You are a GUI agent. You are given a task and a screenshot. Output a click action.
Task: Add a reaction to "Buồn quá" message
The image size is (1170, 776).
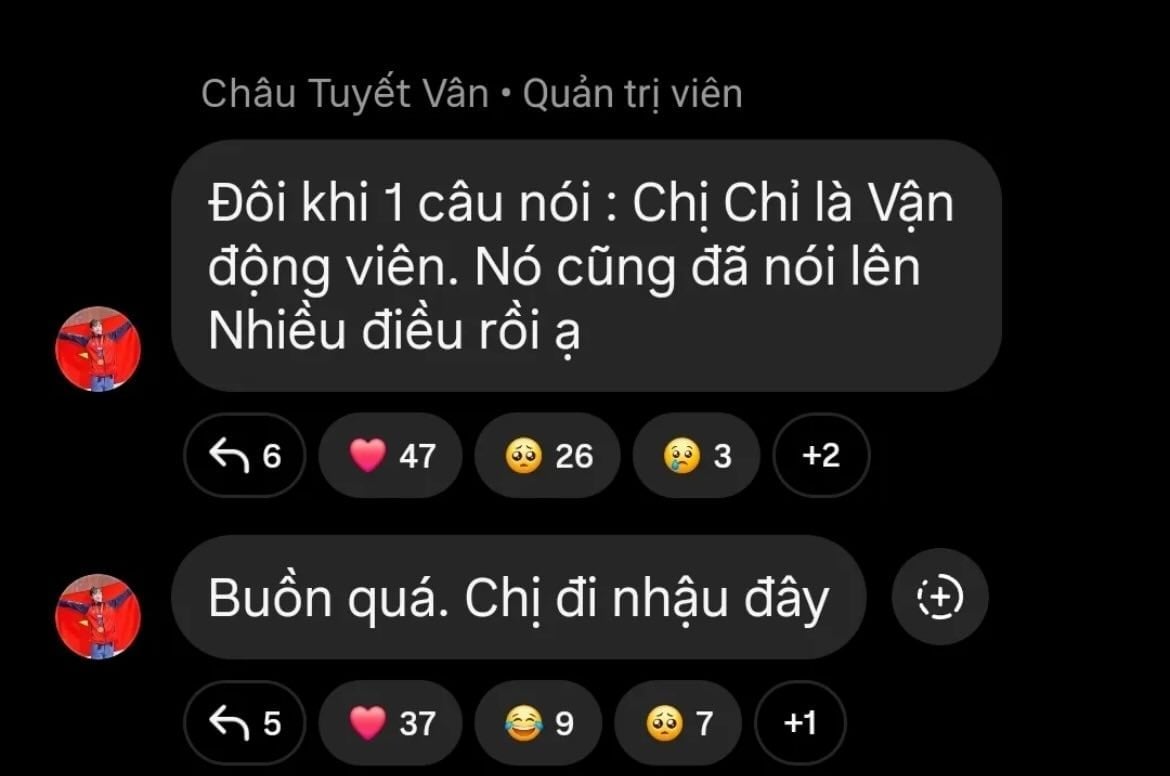click(x=940, y=598)
